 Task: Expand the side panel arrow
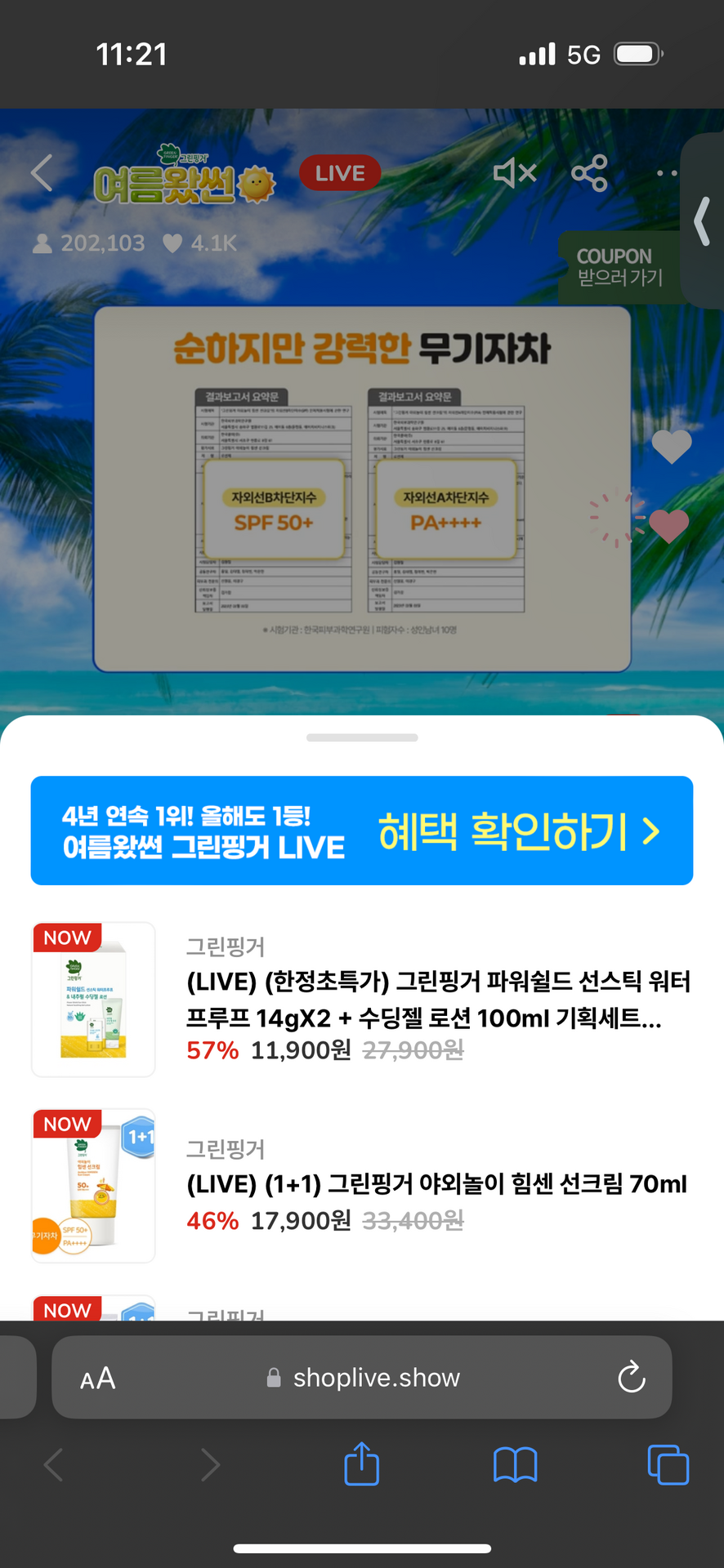[703, 220]
